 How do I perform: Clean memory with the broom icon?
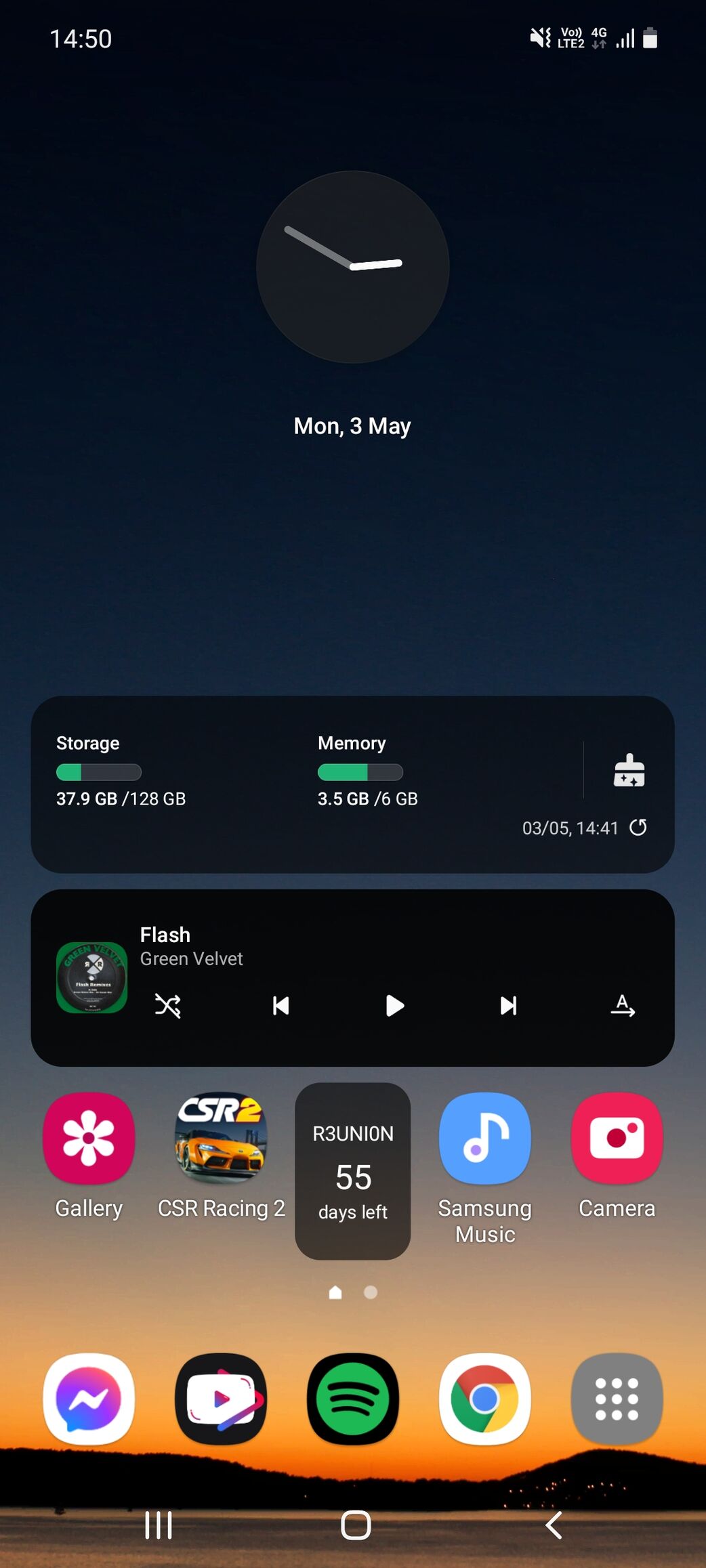coord(629,771)
